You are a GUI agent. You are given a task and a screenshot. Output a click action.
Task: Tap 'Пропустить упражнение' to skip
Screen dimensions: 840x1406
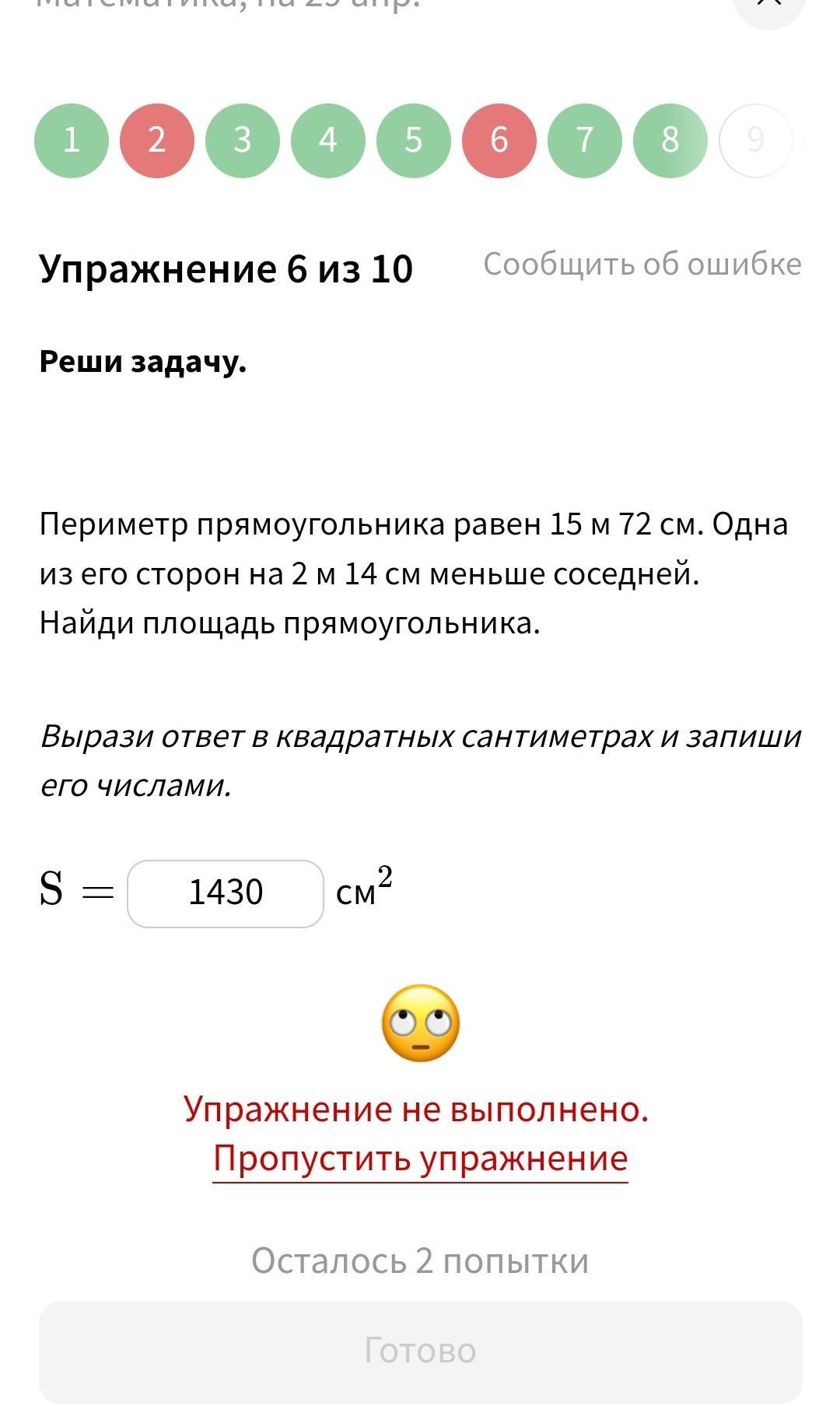coord(420,1159)
